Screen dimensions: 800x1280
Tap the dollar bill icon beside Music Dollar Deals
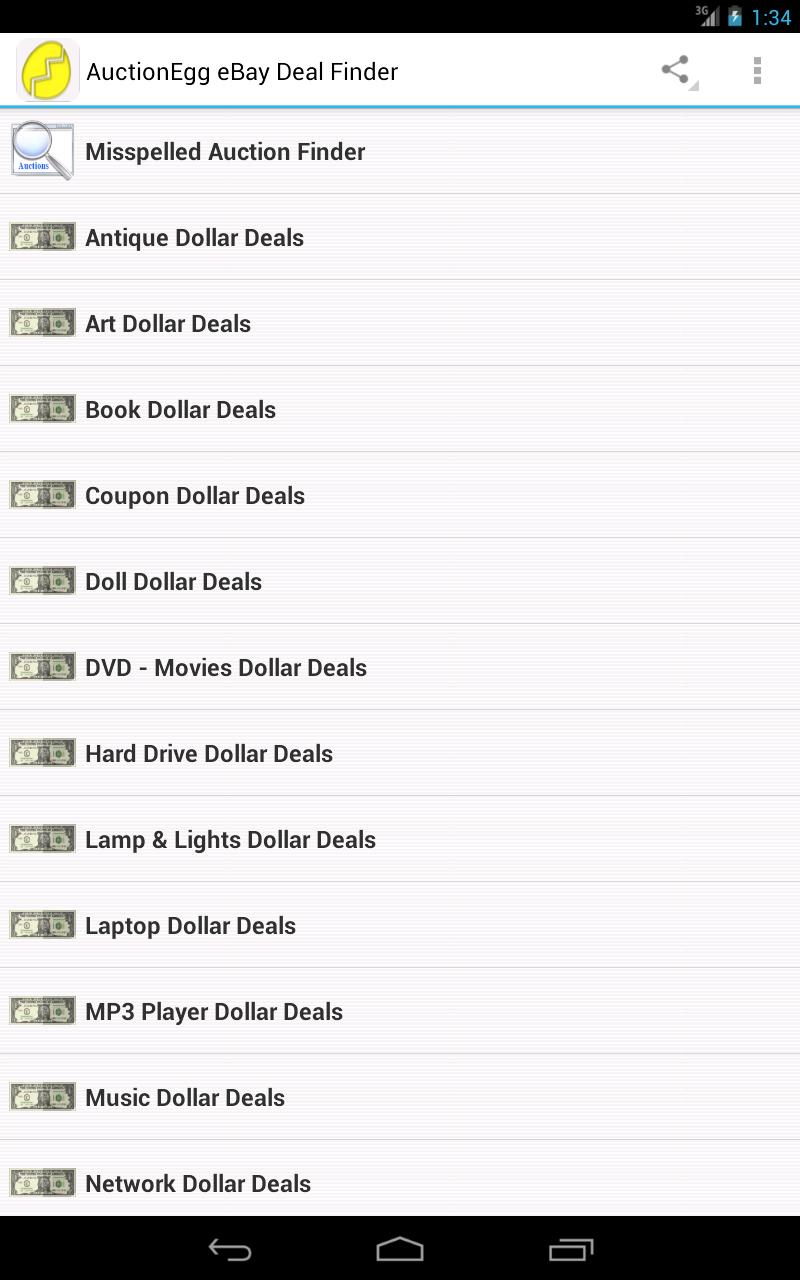[41, 1097]
